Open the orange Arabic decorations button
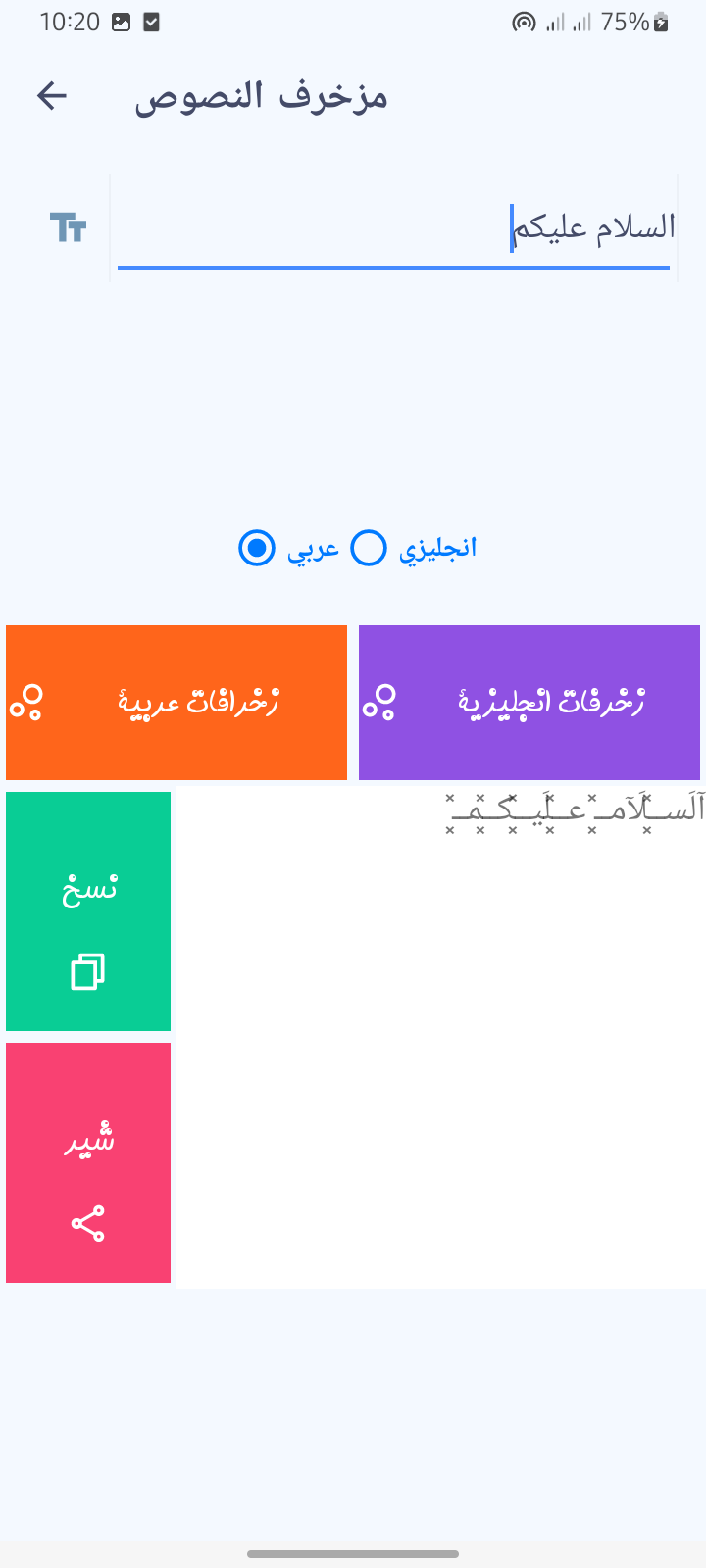 tap(176, 703)
